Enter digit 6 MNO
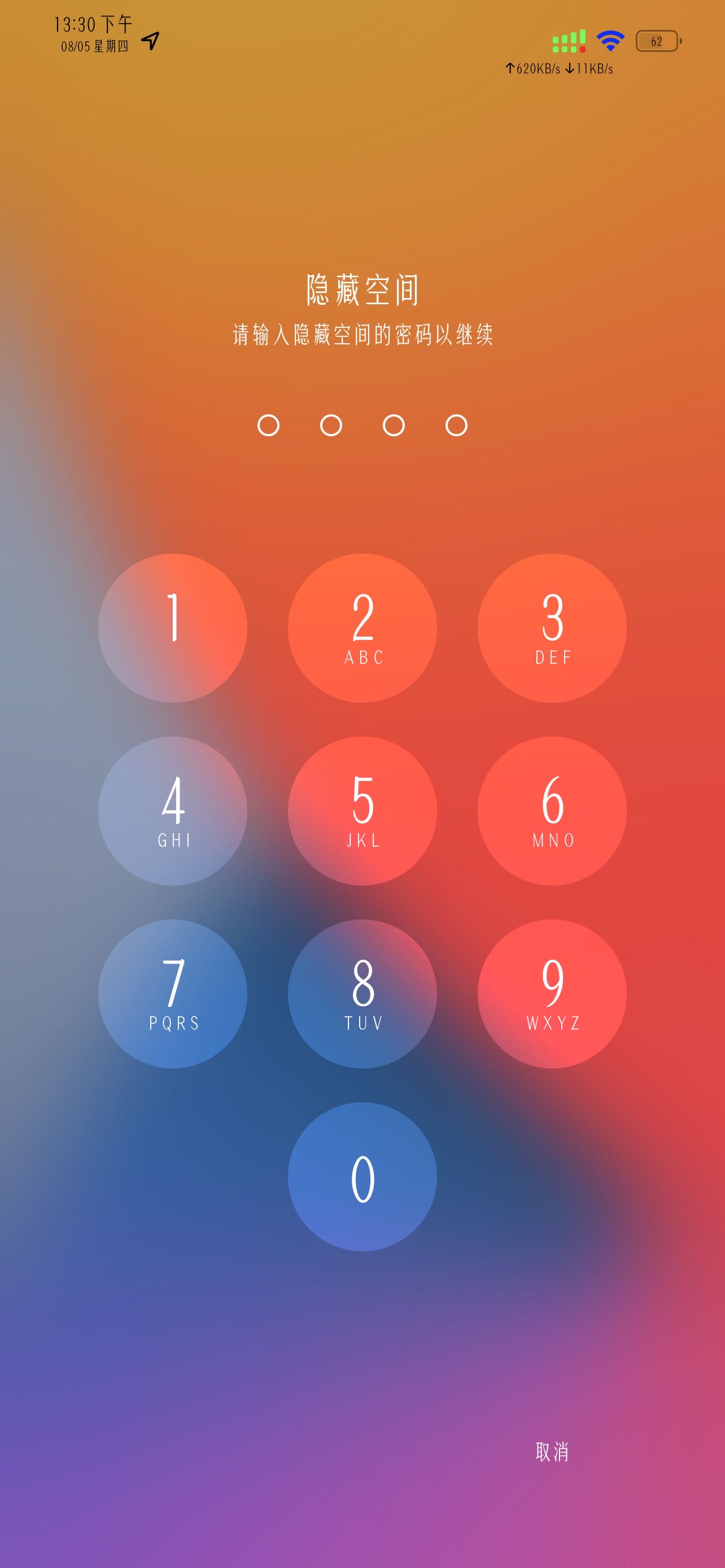The image size is (725, 1568). coord(552,811)
